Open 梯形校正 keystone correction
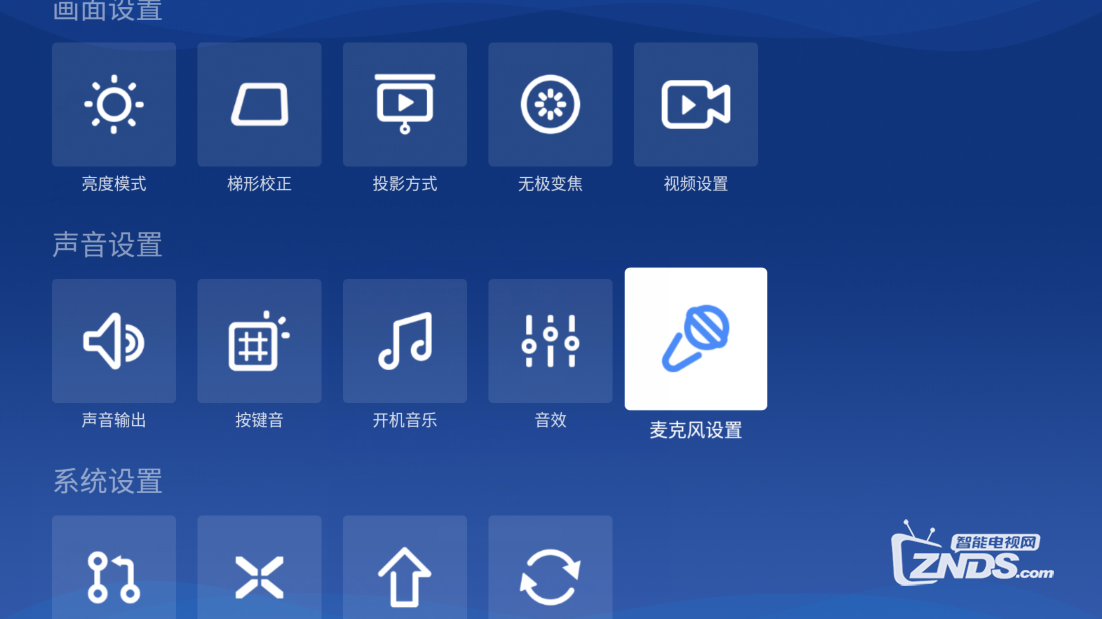This screenshot has height=619, width=1102. pyautogui.click(x=259, y=105)
